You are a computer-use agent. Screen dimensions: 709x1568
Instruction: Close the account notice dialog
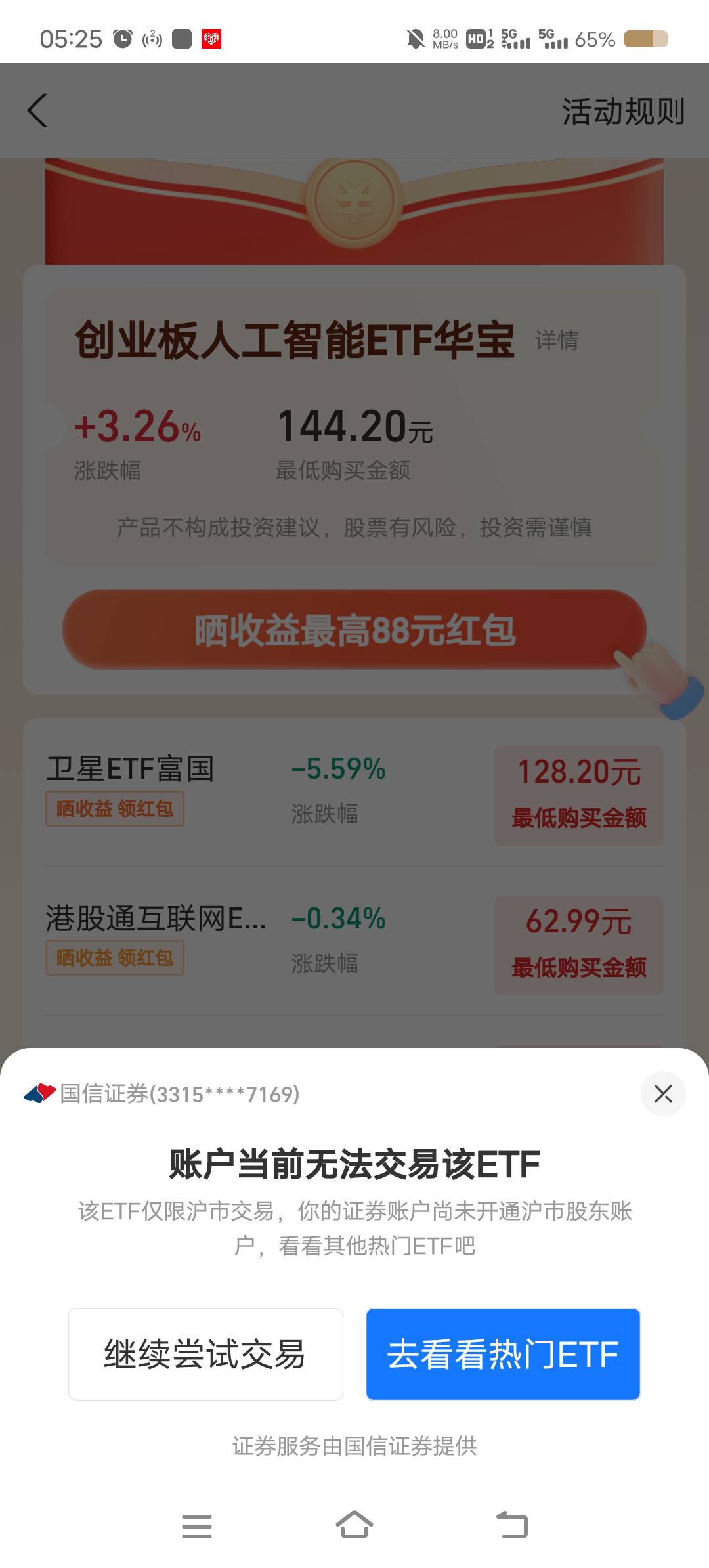click(x=663, y=1093)
